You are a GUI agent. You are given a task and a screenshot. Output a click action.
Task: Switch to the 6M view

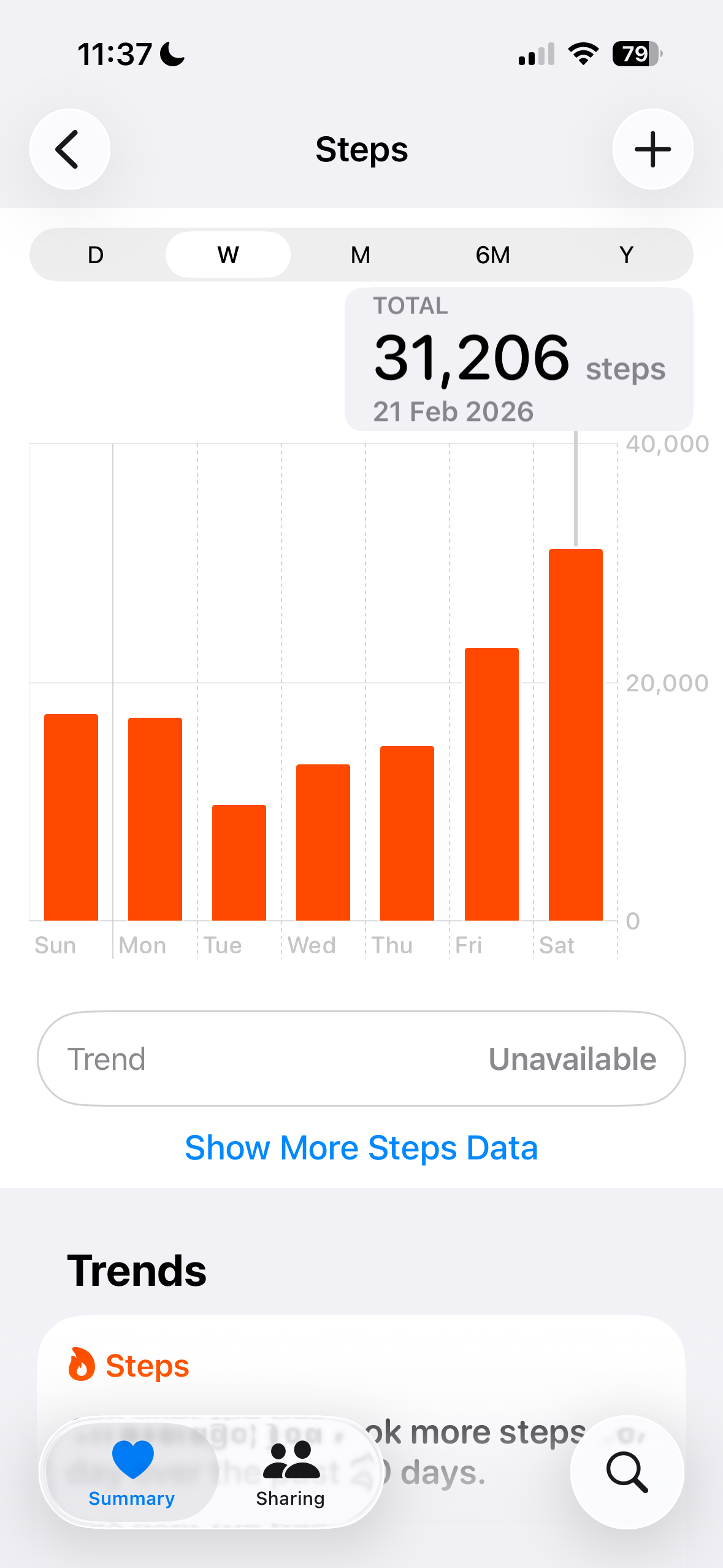493,255
